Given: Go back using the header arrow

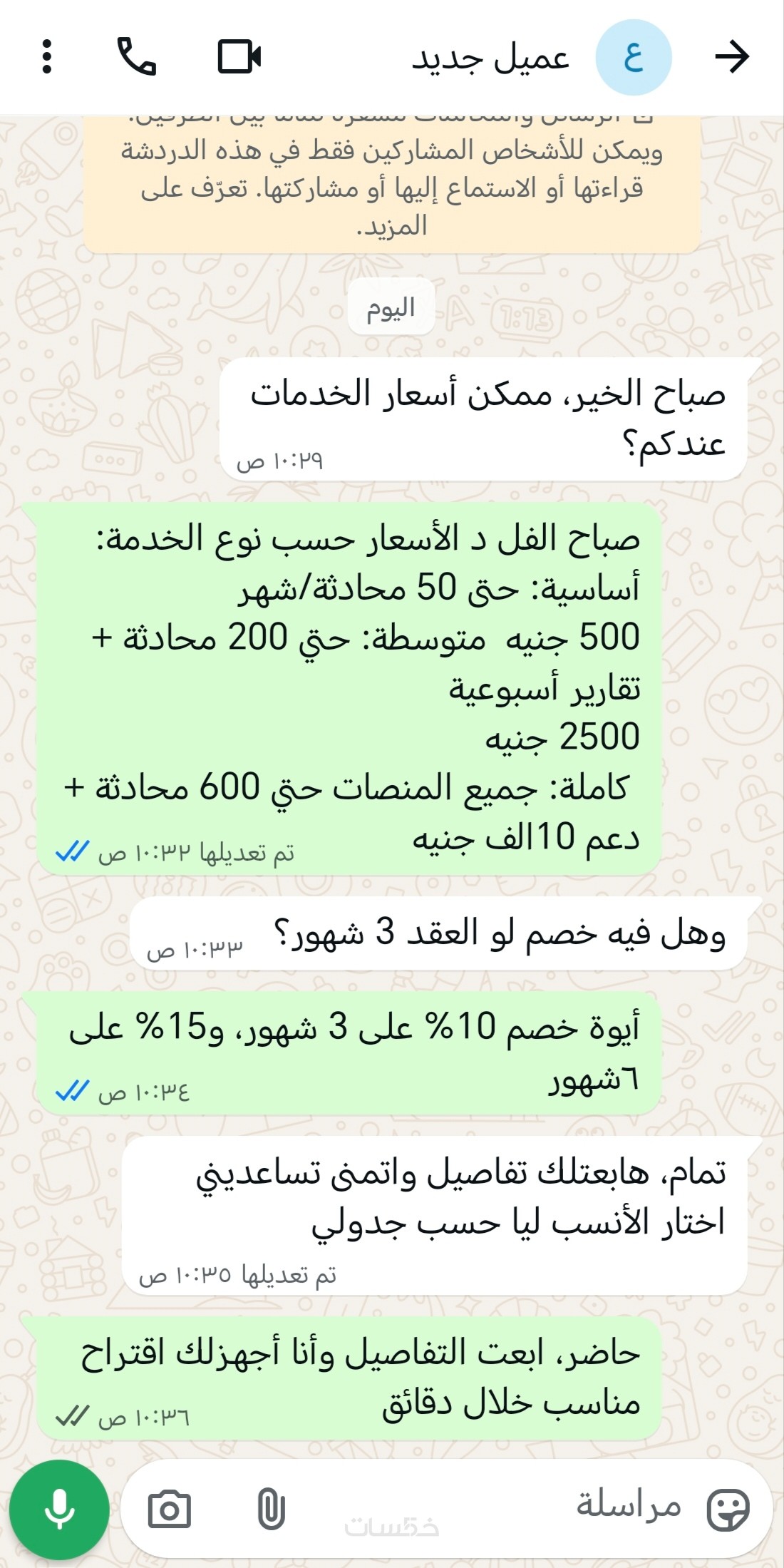Looking at the screenshot, I should pos(732,57).
